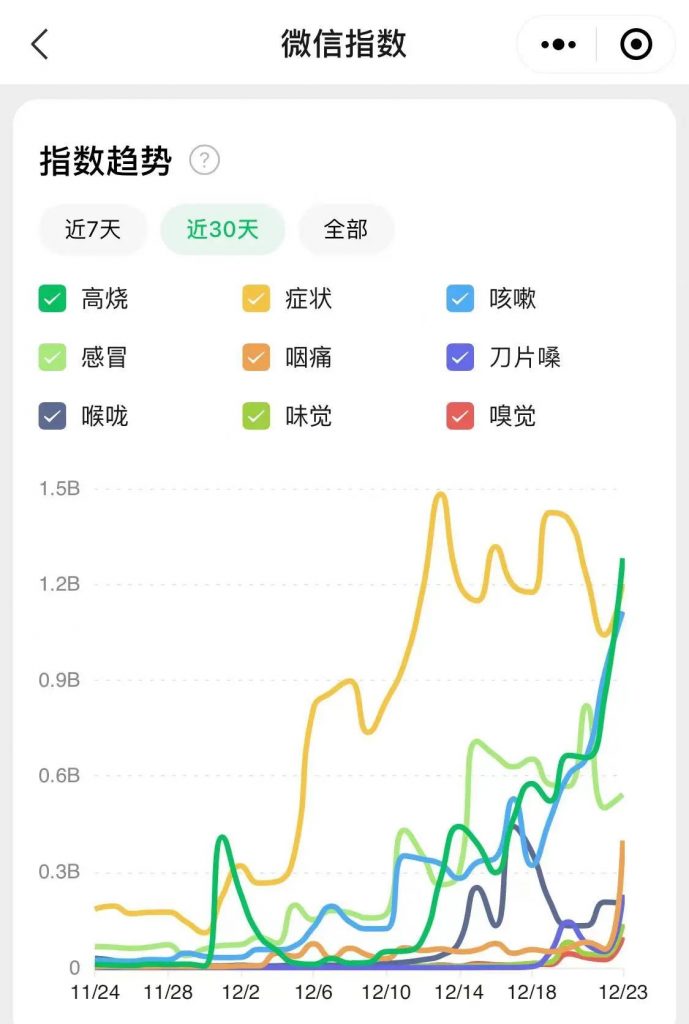Select the 近30天 range
Image resolution: width=689 pixels, height=1024 pixels.
[x=222, y=229]
